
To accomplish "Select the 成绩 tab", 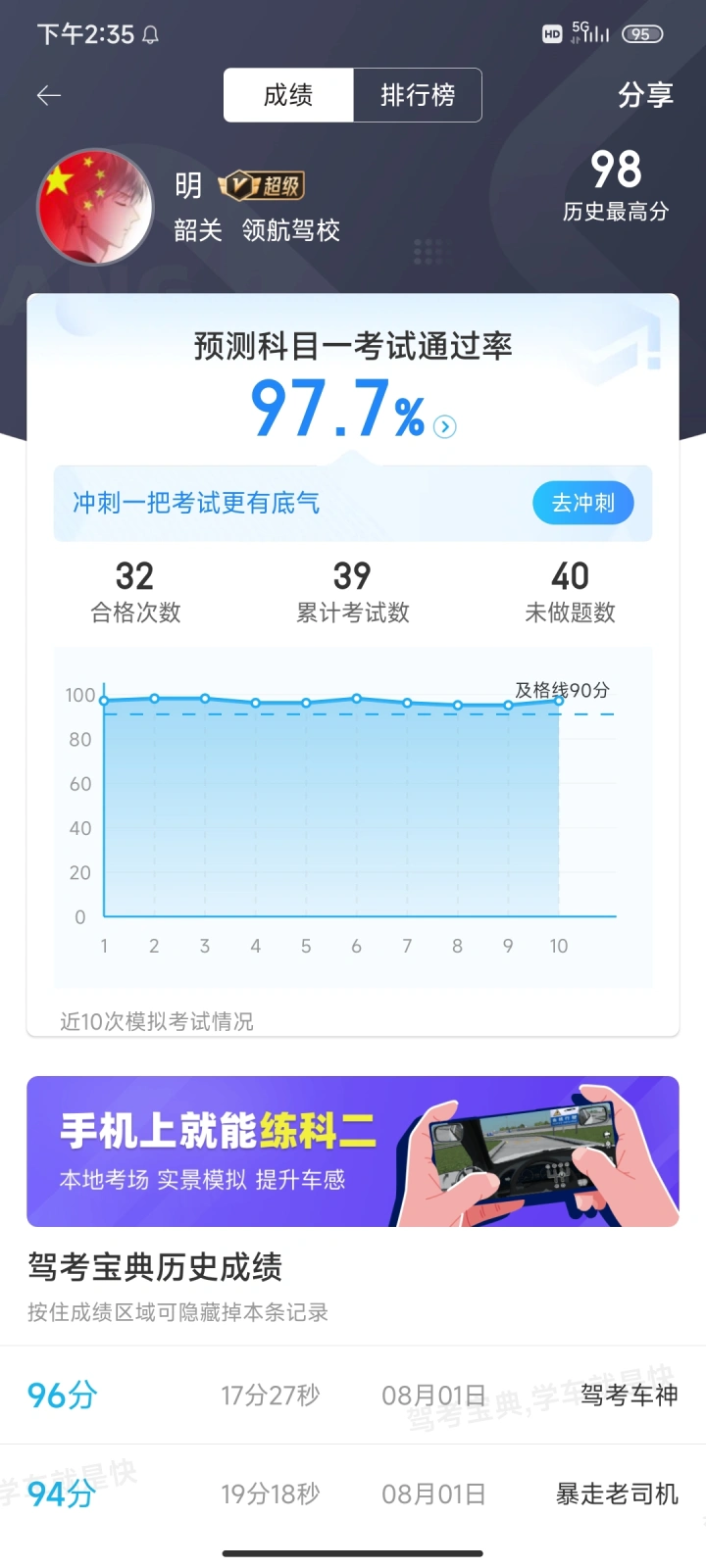I will [288, 95].
